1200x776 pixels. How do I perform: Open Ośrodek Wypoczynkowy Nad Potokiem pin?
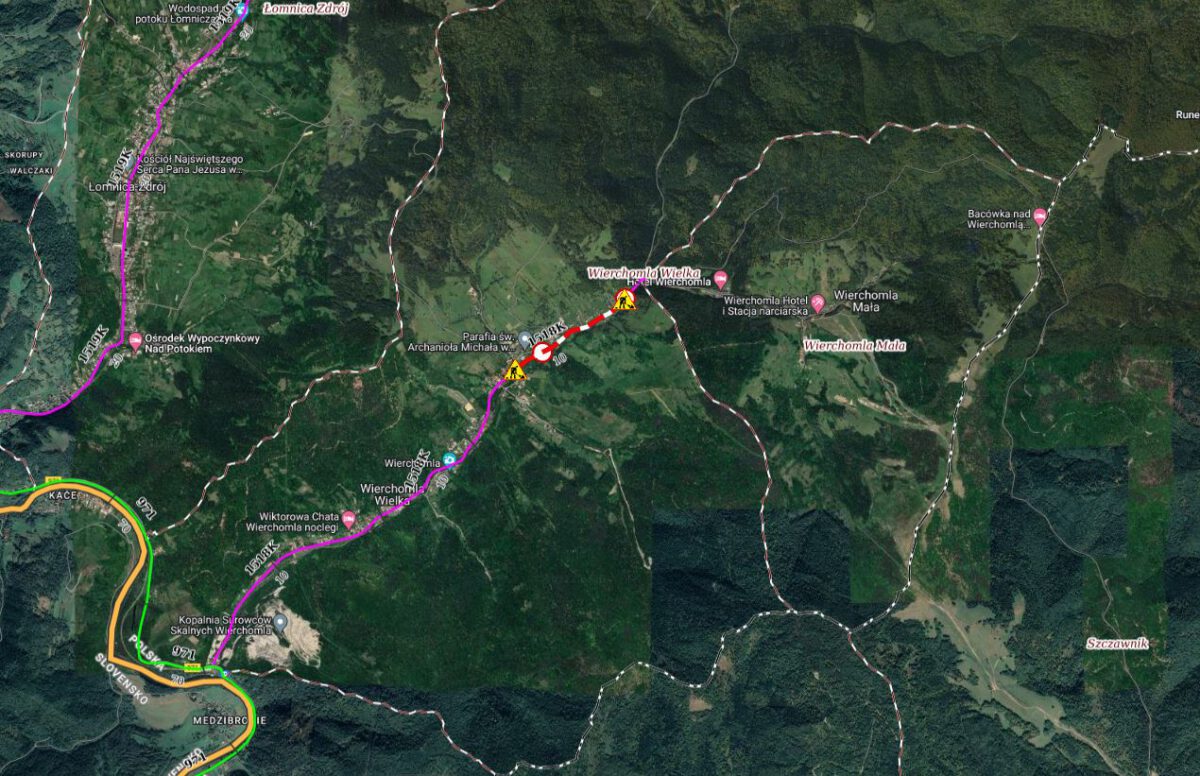(x=135, y=341)
